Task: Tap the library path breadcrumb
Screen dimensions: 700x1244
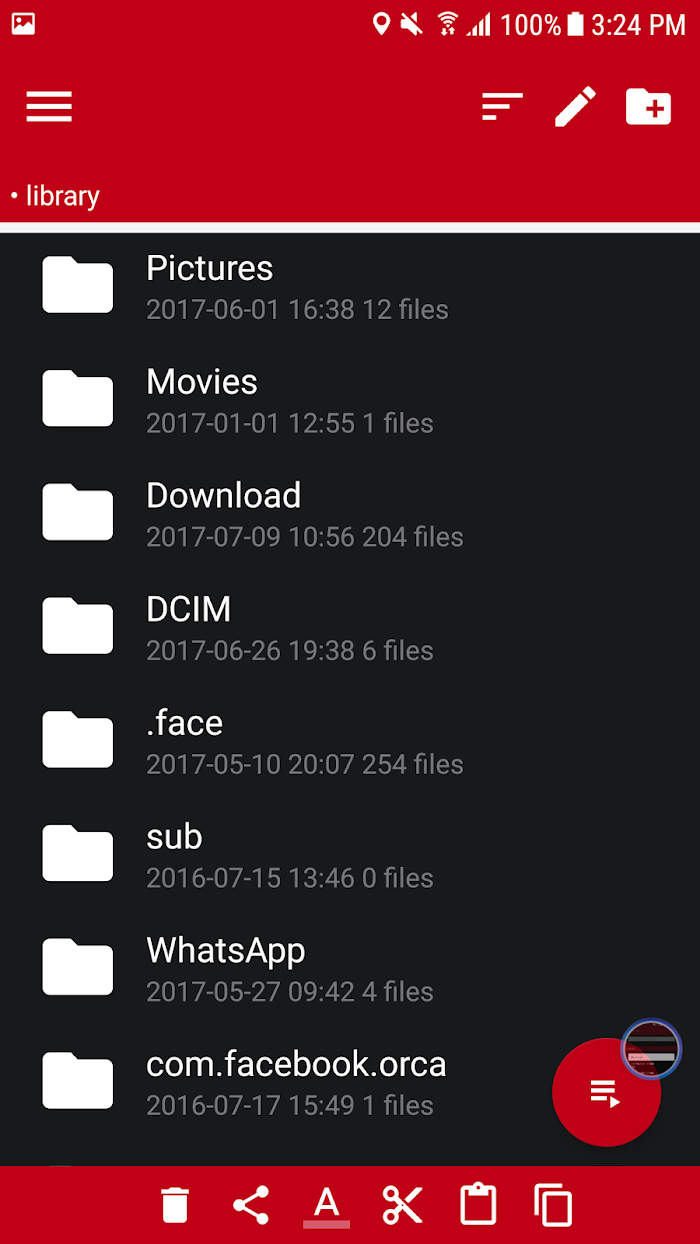Action: (55, 196)
